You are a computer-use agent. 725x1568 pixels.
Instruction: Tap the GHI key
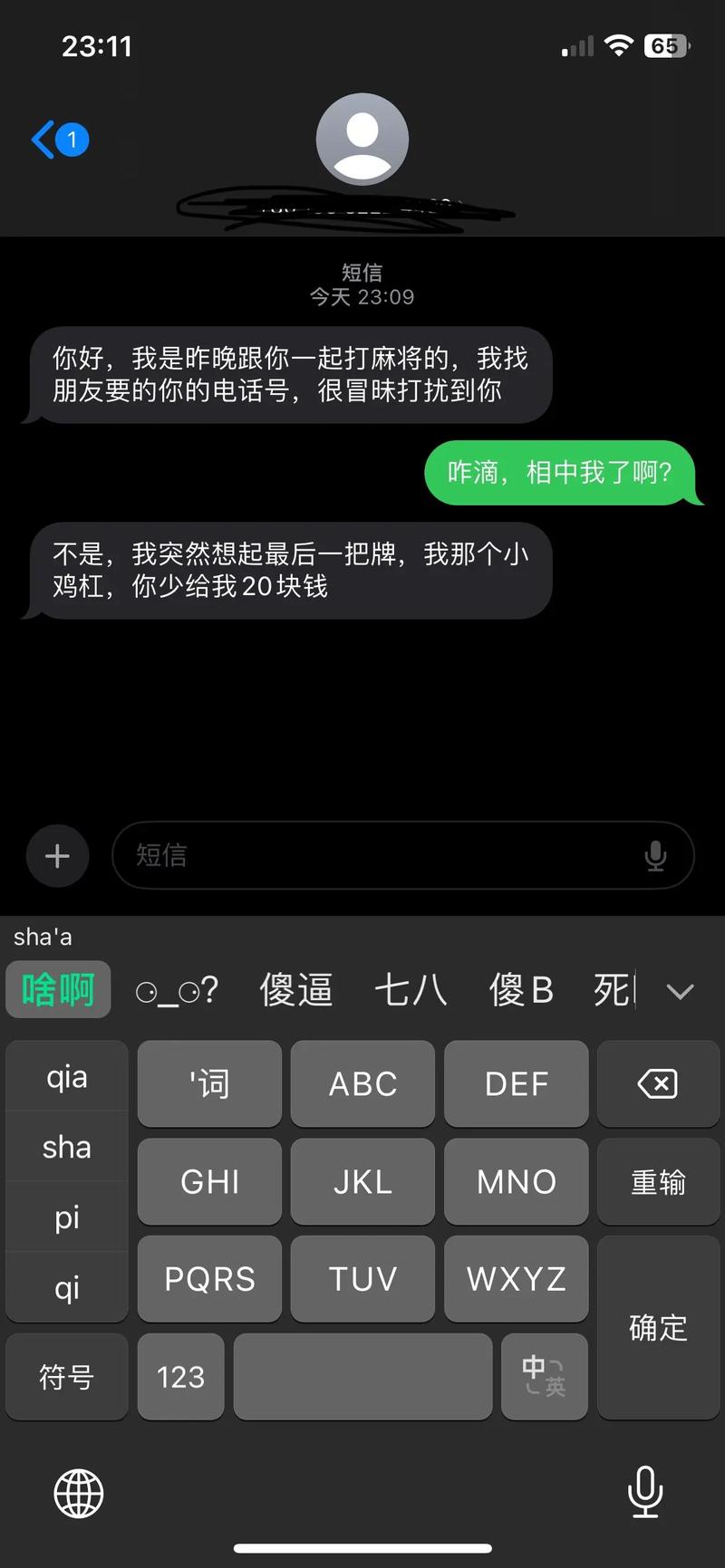[x=209, y=1181]
